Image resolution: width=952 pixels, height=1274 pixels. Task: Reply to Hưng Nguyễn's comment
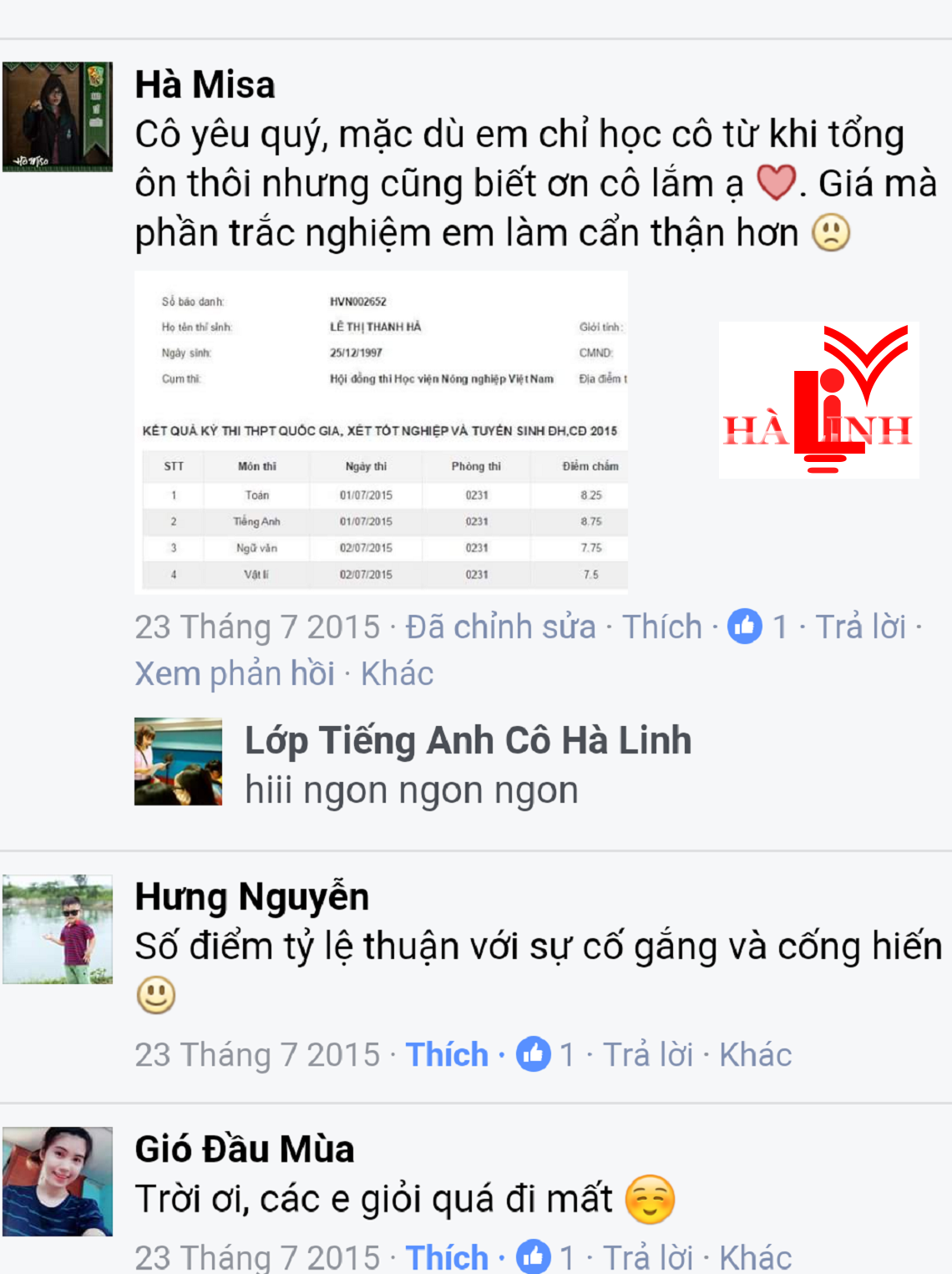[648, 1054]
